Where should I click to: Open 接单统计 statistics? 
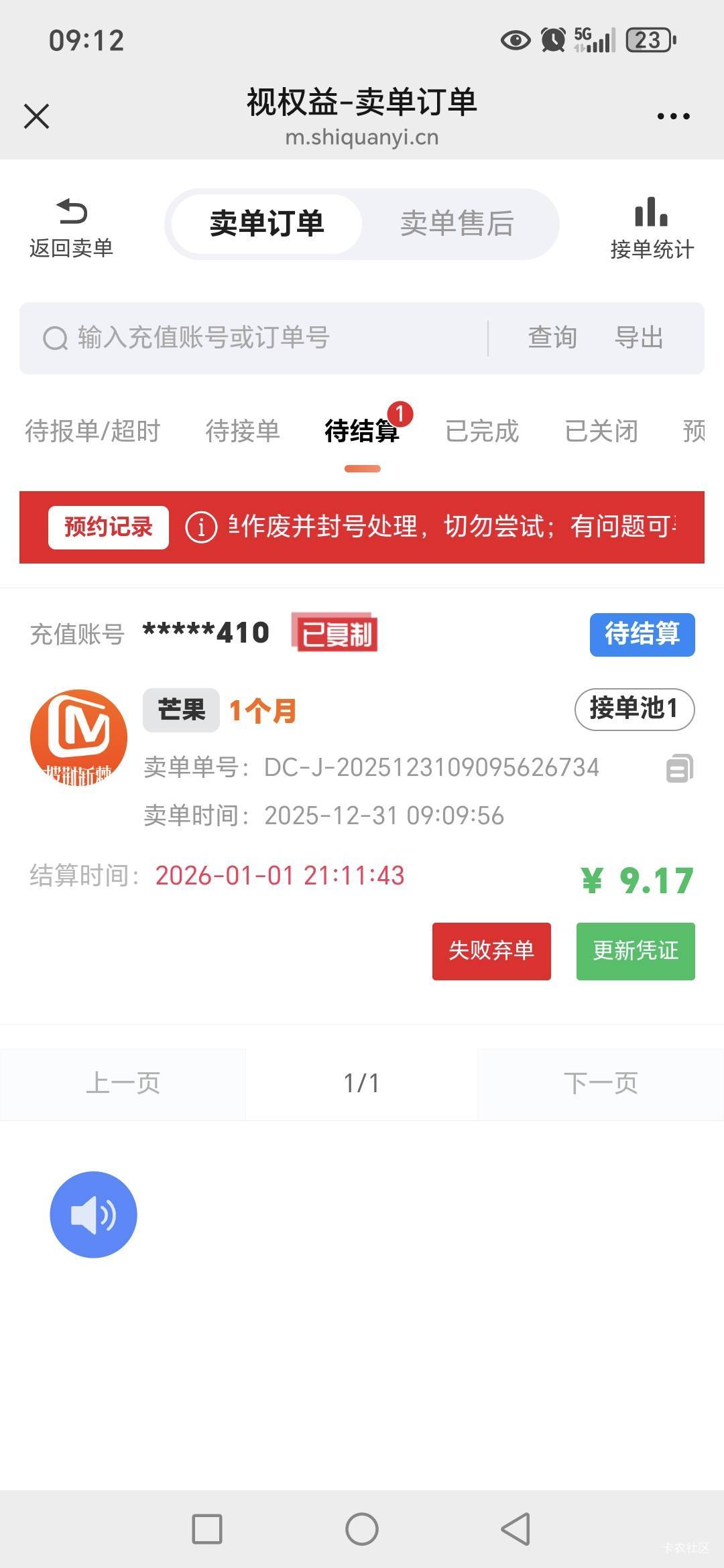[x=652, y=228]
